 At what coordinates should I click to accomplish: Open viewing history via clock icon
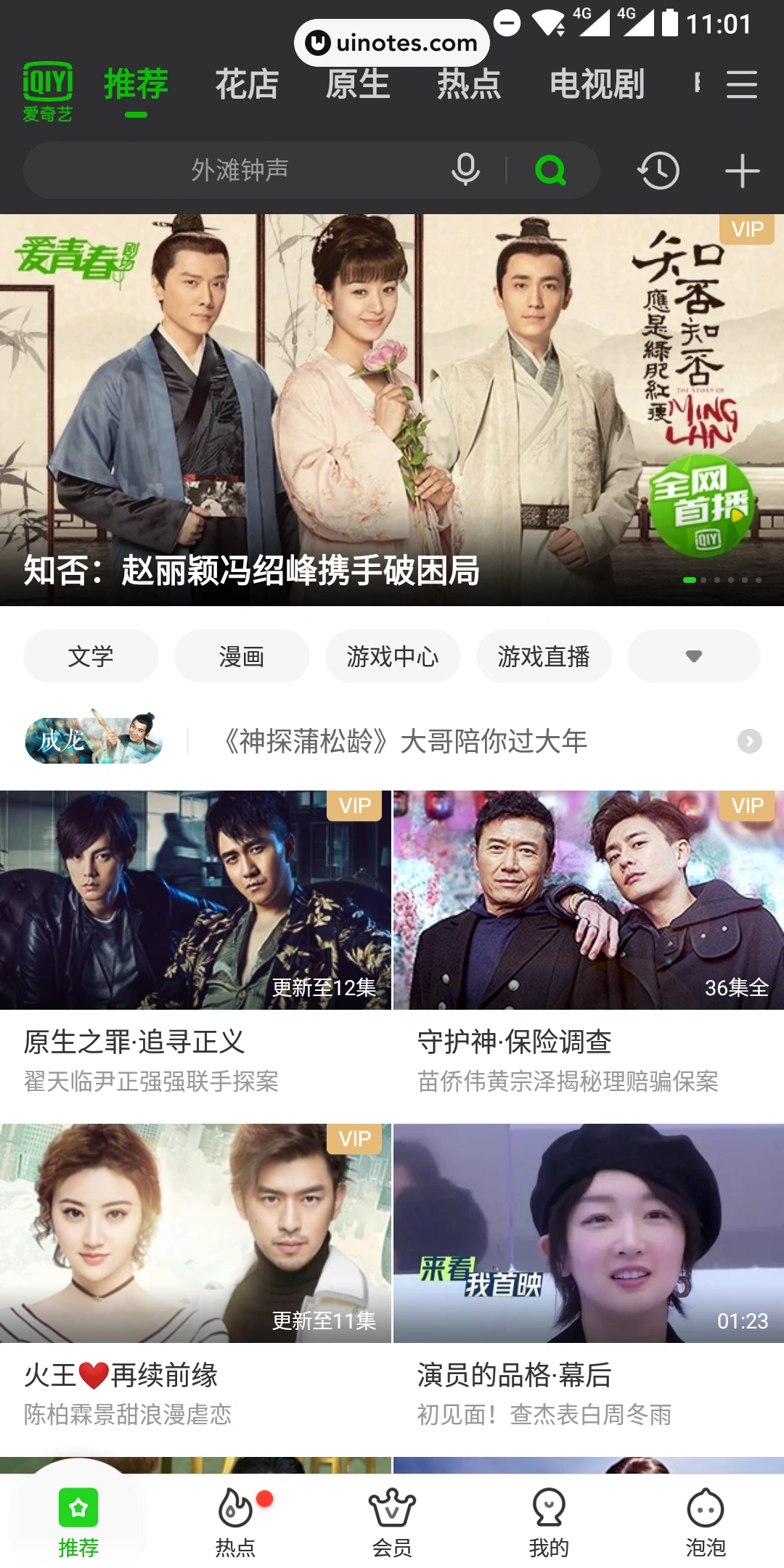tap(657, 170)
